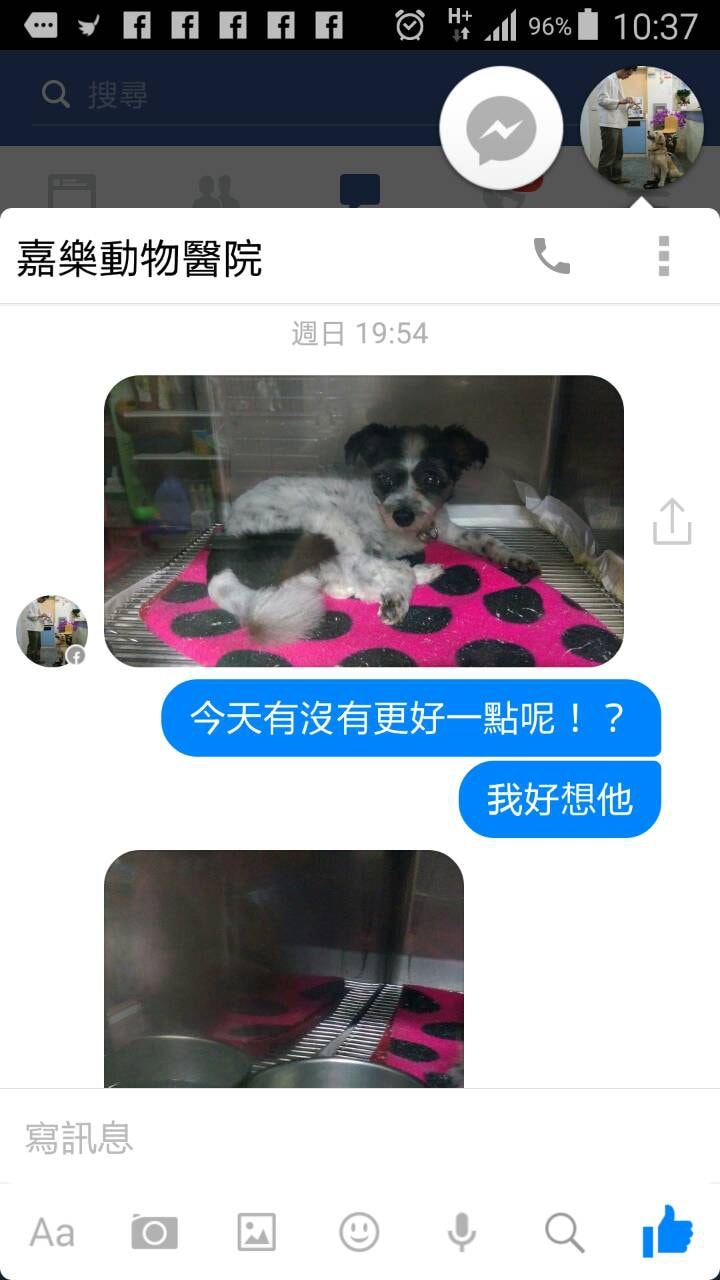Viewport: 720px width, 1280px height.
Task: Open the camera to take a photo
Action: (154, 1232)
